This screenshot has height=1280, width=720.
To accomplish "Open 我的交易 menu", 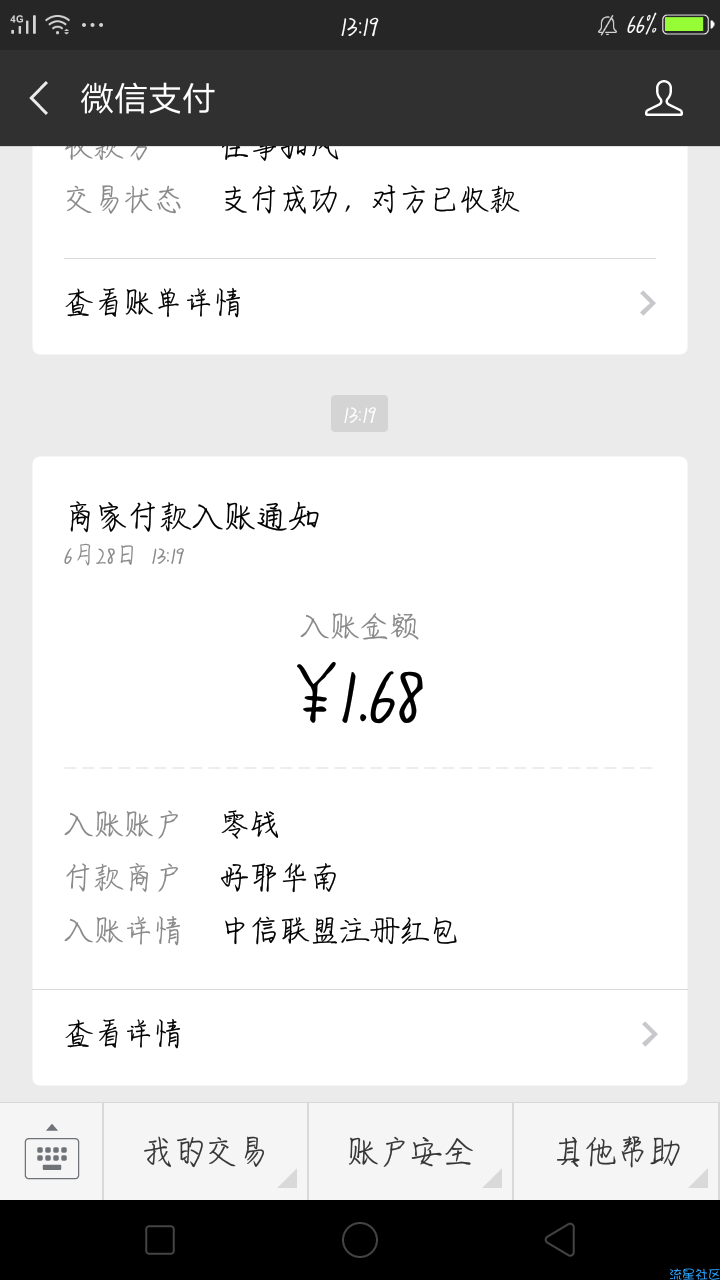I will click(205, 1152).
